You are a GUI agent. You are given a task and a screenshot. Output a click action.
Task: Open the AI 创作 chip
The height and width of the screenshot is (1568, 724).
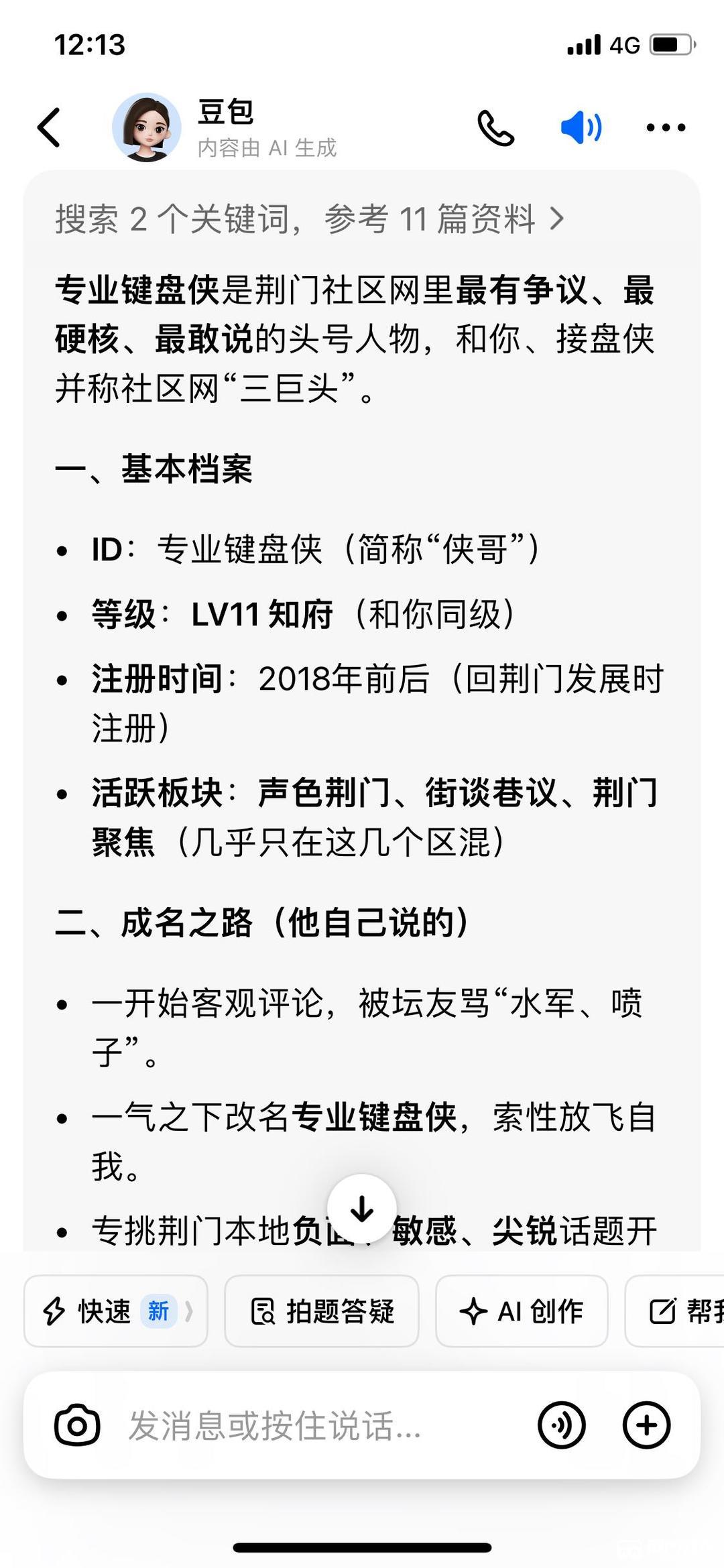click(x=522, y=1311)
